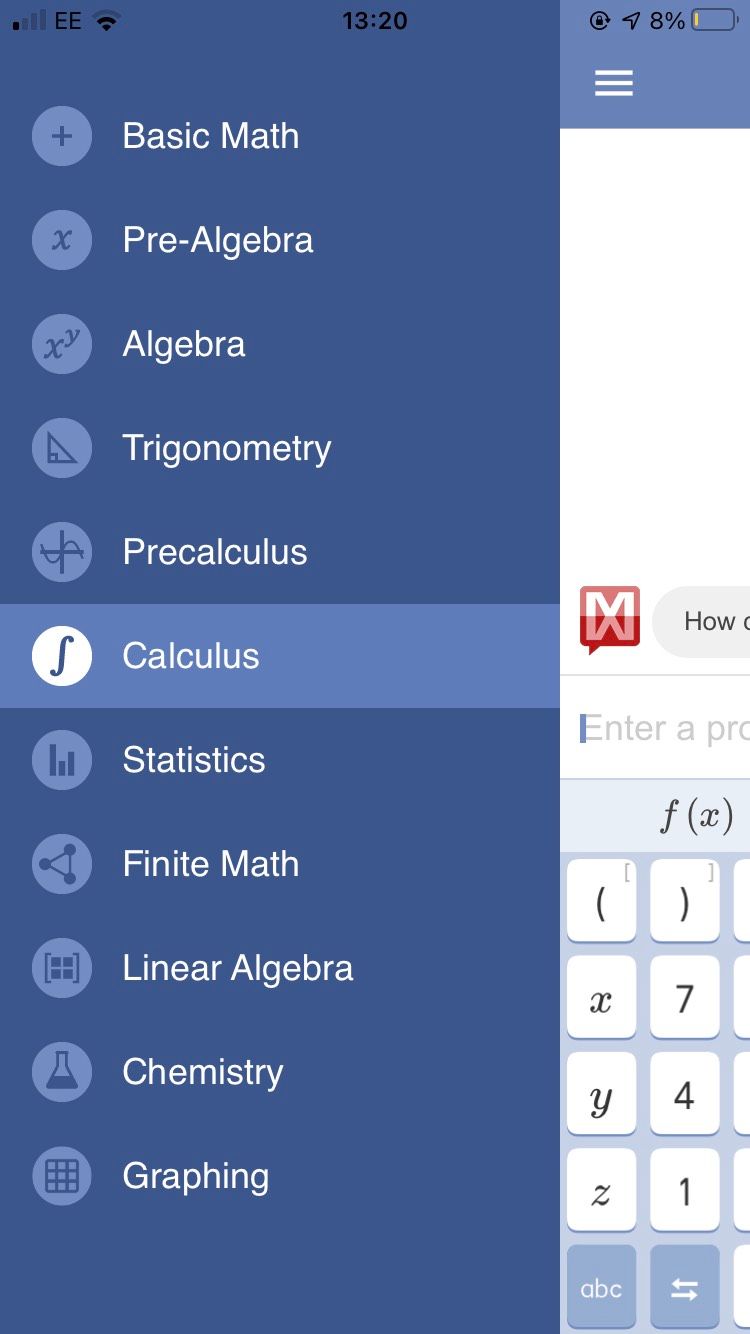Switch keyboard to letters with abc key
Viewport: 750px width, 1334px height.
pos(601,1289)
